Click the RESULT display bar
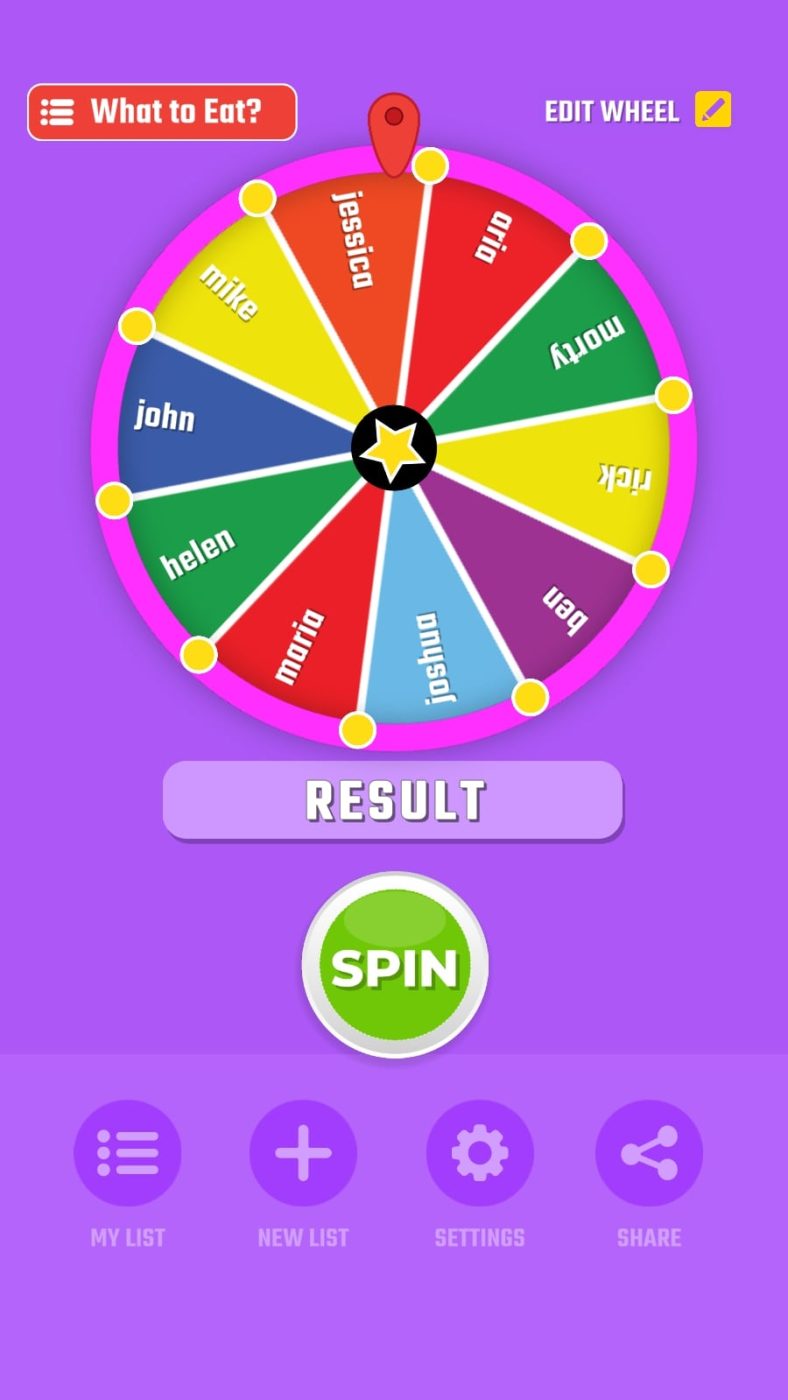788x1400 pixels. pos(394,799)
